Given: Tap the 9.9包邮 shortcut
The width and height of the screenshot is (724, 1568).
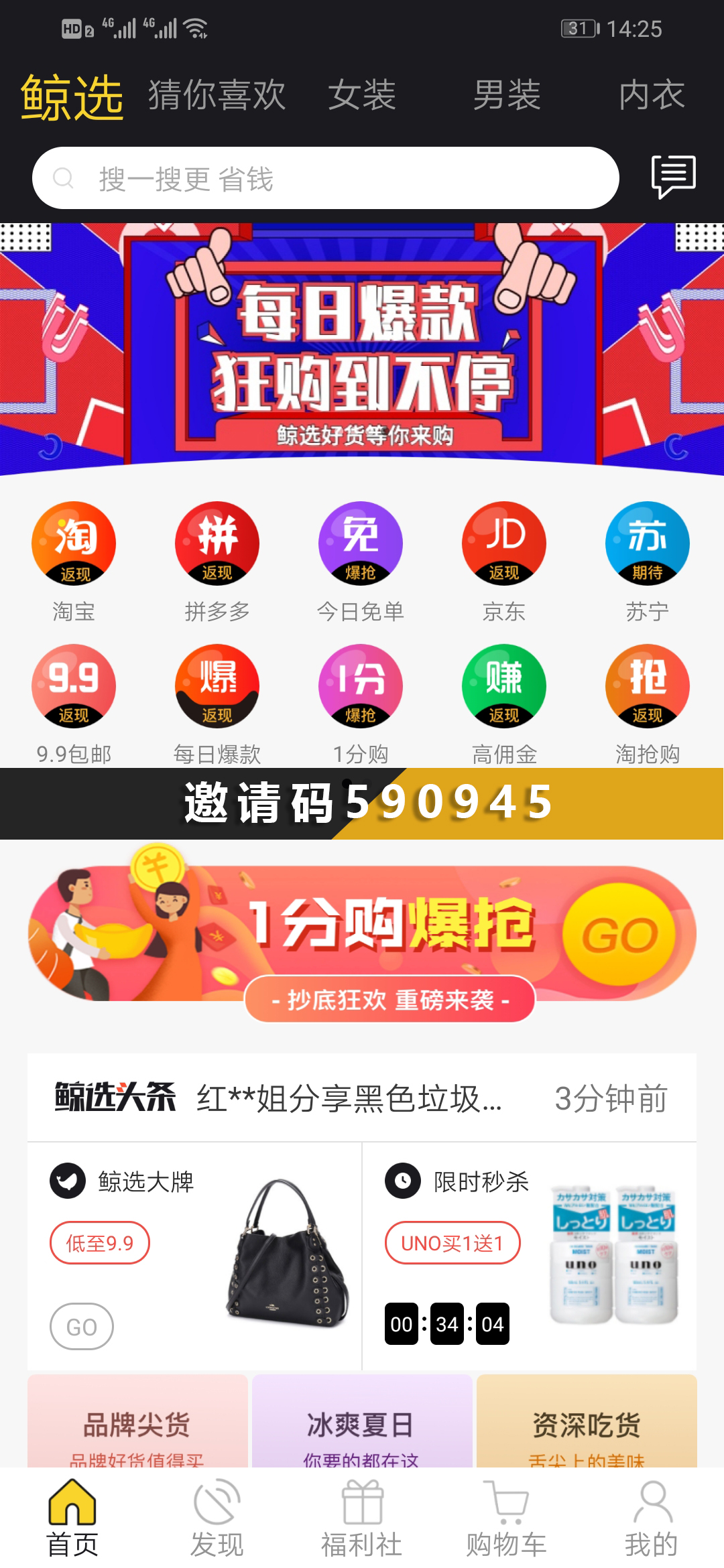Looking at the screenshot, I should 74,704.
